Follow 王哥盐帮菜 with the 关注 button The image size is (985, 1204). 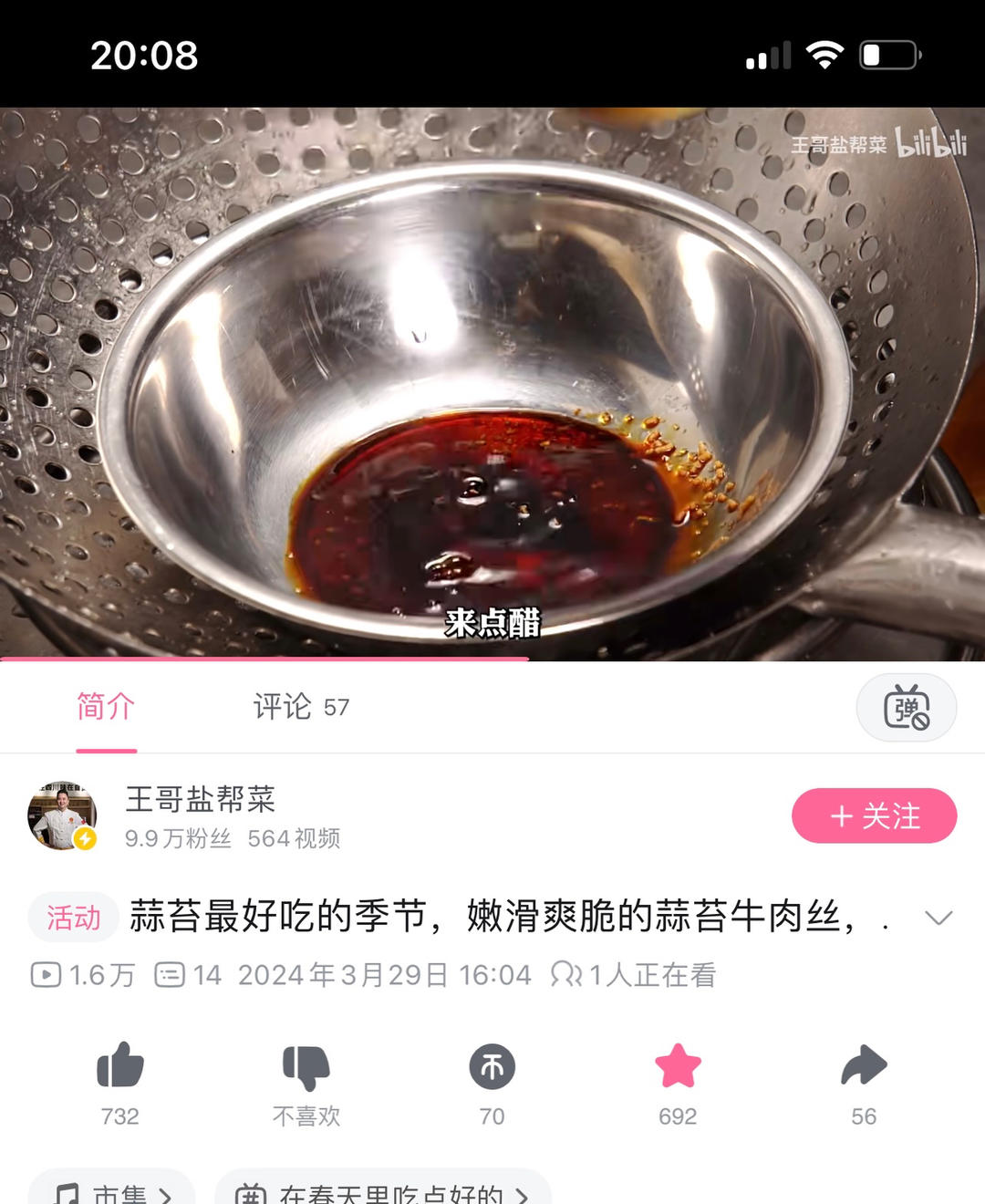[x=874, y=815]
